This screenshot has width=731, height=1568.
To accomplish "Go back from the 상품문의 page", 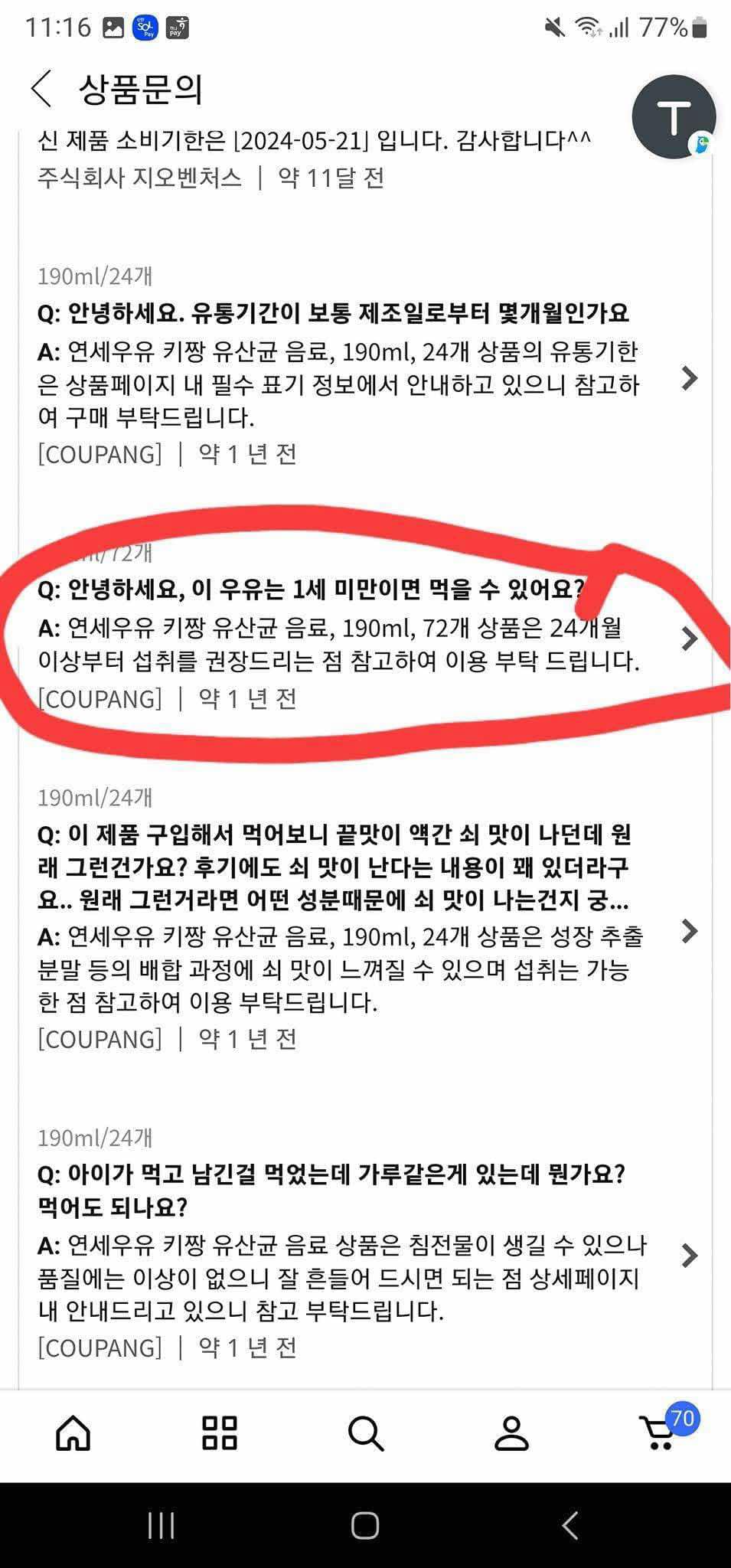I will point(42,89).
